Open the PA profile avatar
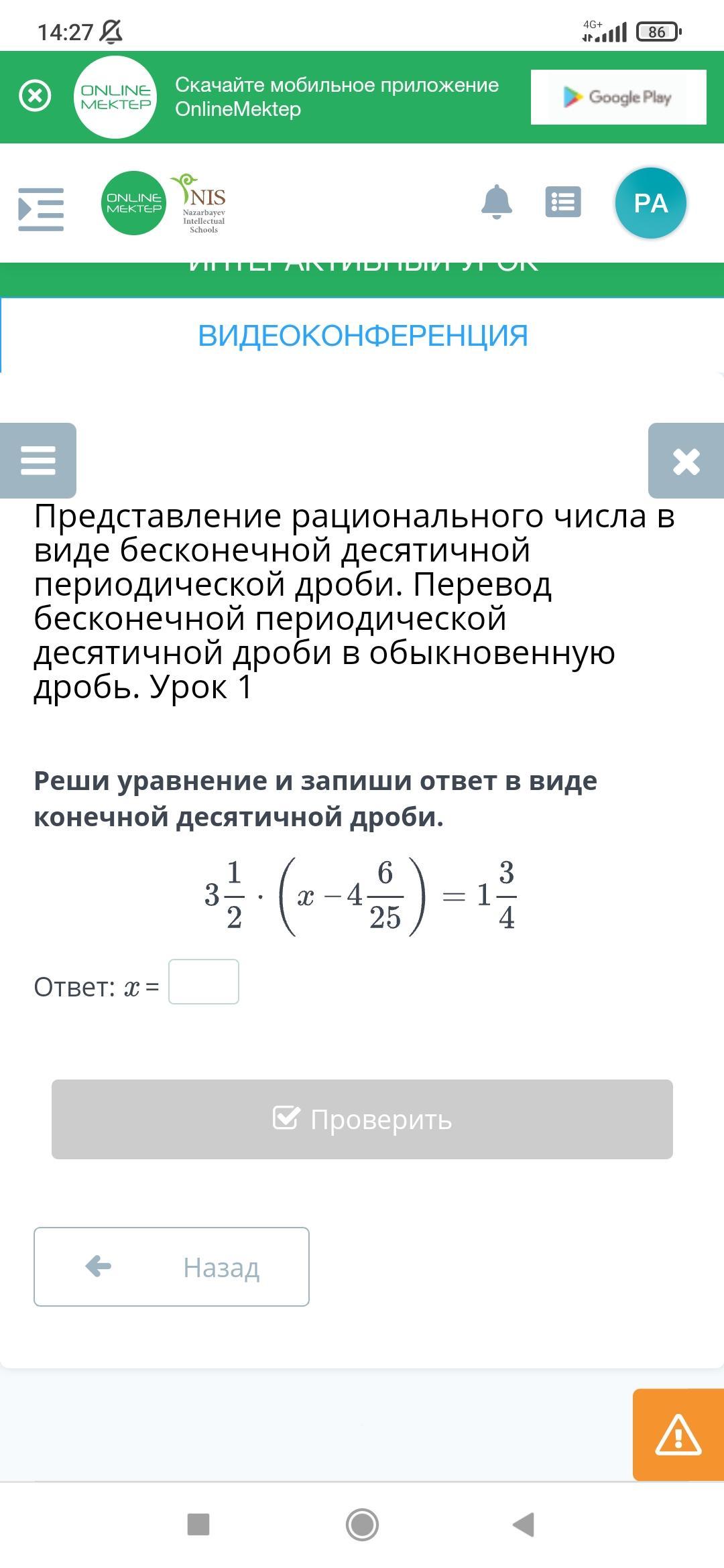The height and width of the screenshot is (1568, 724). click(651, 203)
